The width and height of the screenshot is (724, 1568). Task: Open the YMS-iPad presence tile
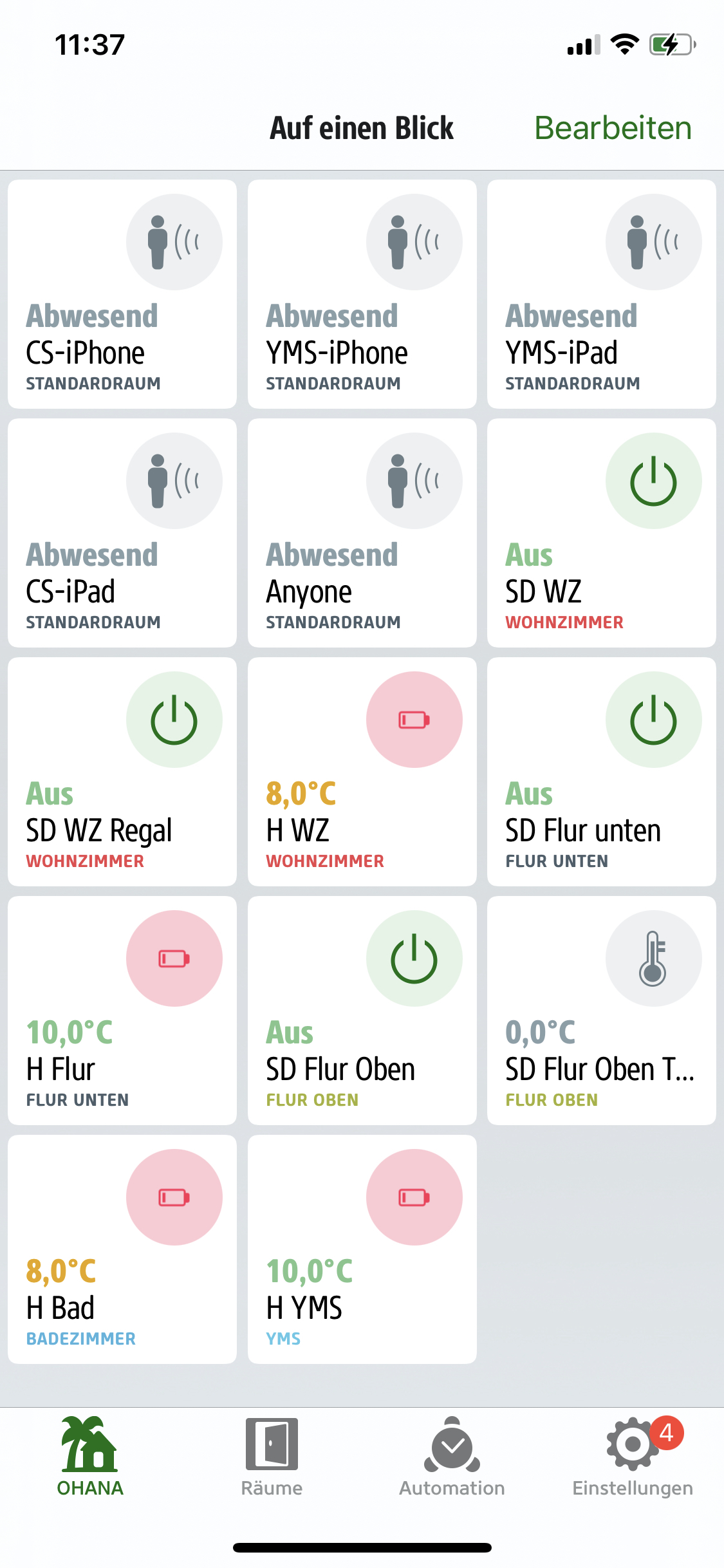601,294
